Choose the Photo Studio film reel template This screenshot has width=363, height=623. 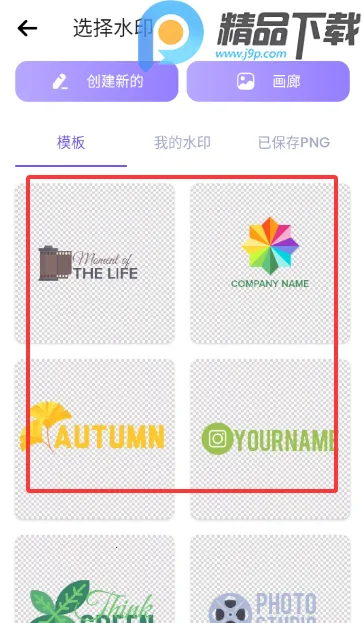pyautogui.click(x=270, y=579)
